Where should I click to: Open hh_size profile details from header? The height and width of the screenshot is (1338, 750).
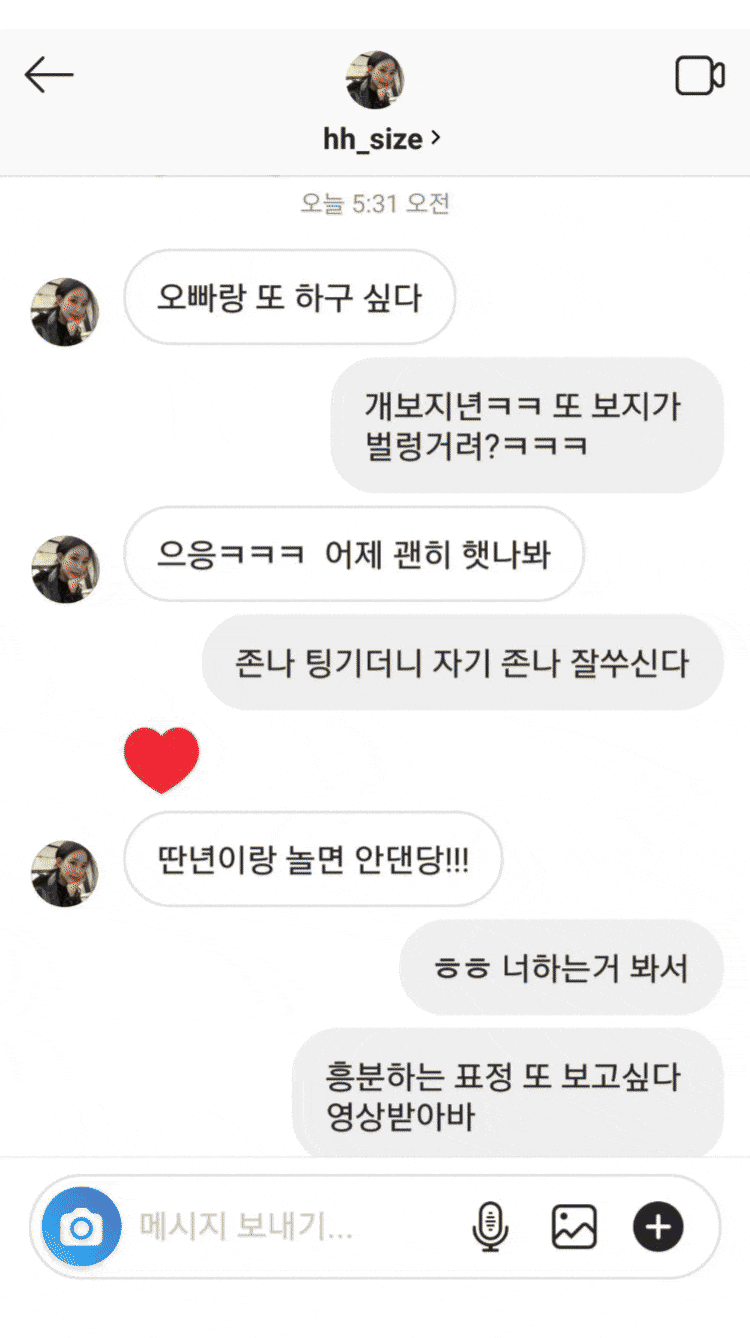point(380,139)
